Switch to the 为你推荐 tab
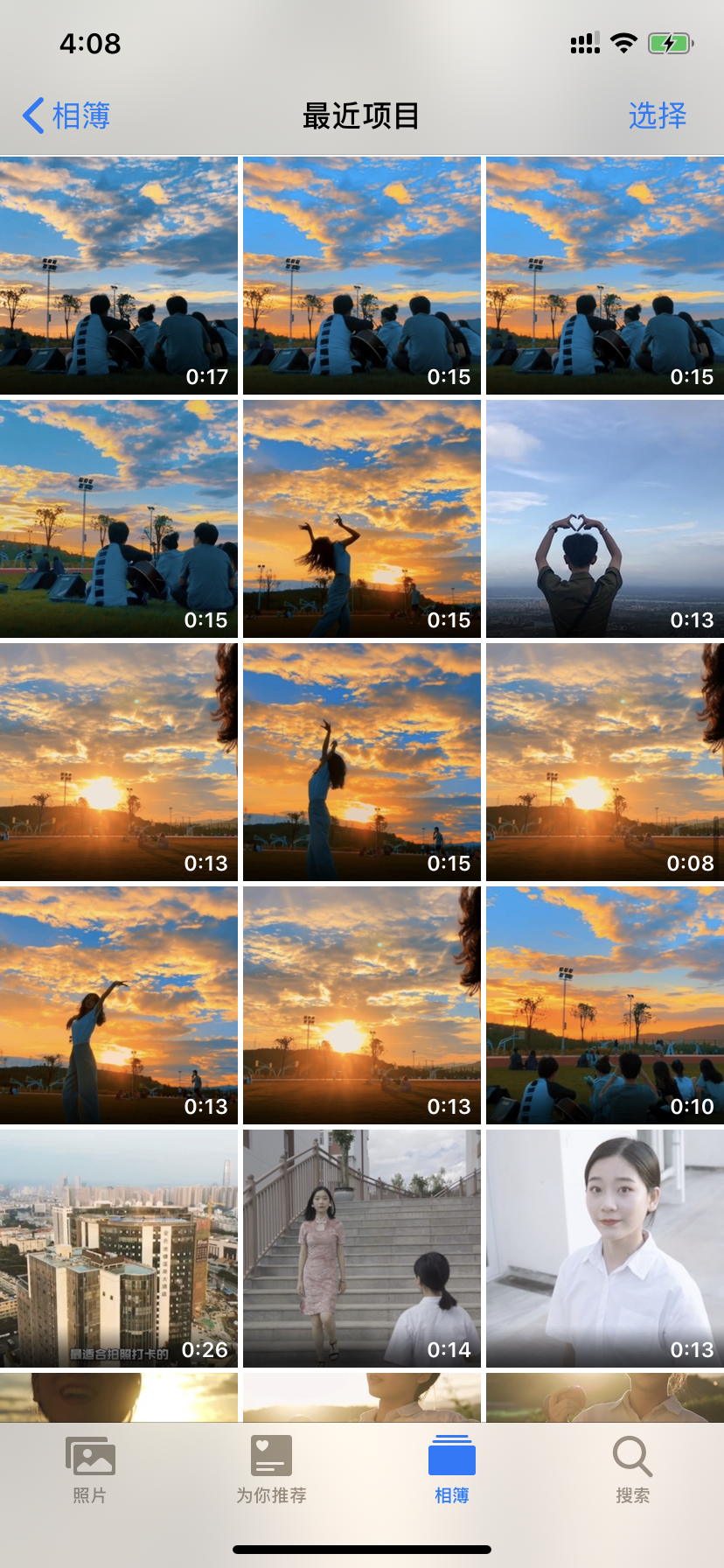 click(x=271, y=1470)
